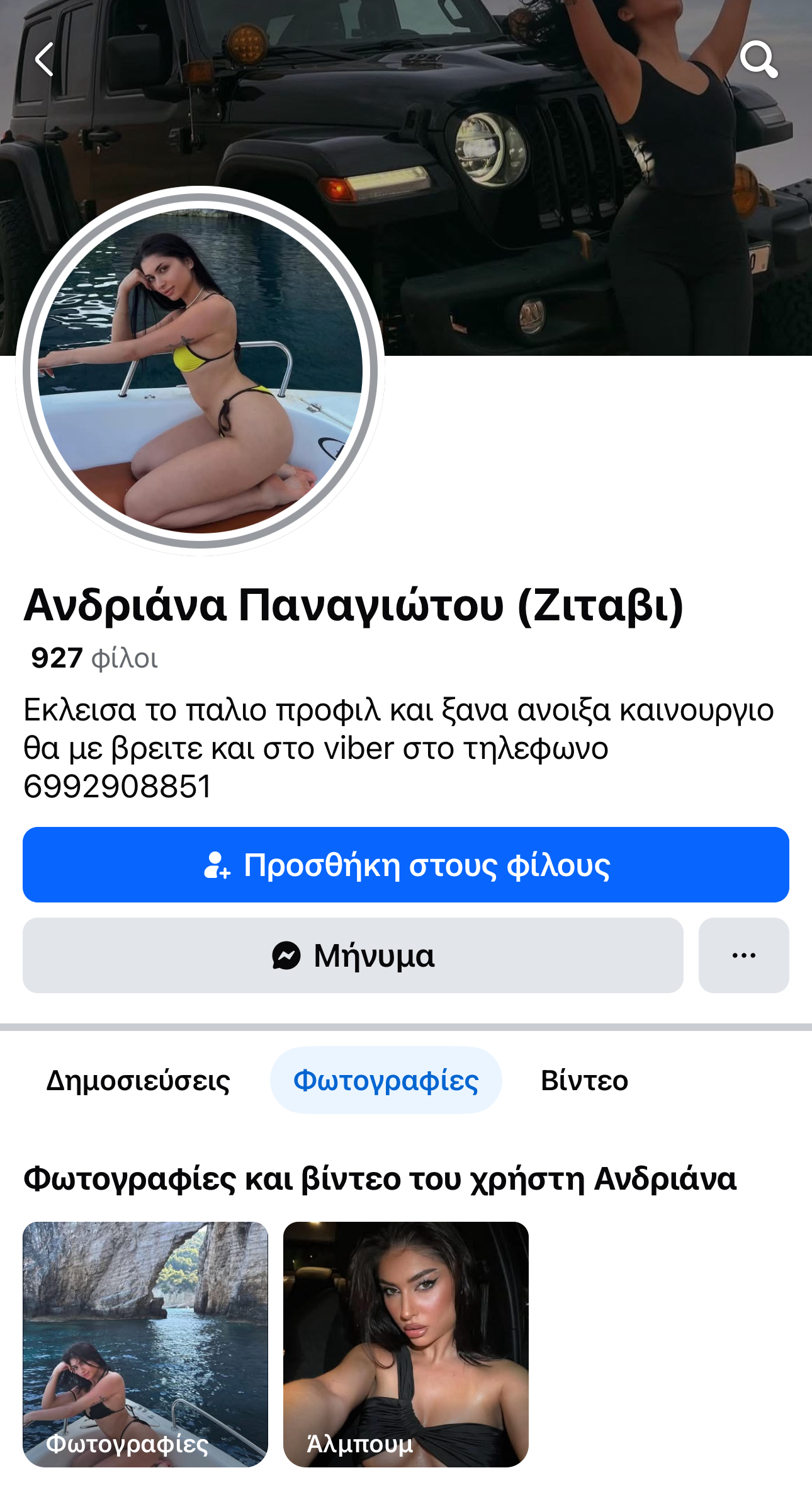The height and width of the screenshot is (1497, 812).
Task: Select the Φωτογραφίες tab
Action: (386, 1080)
